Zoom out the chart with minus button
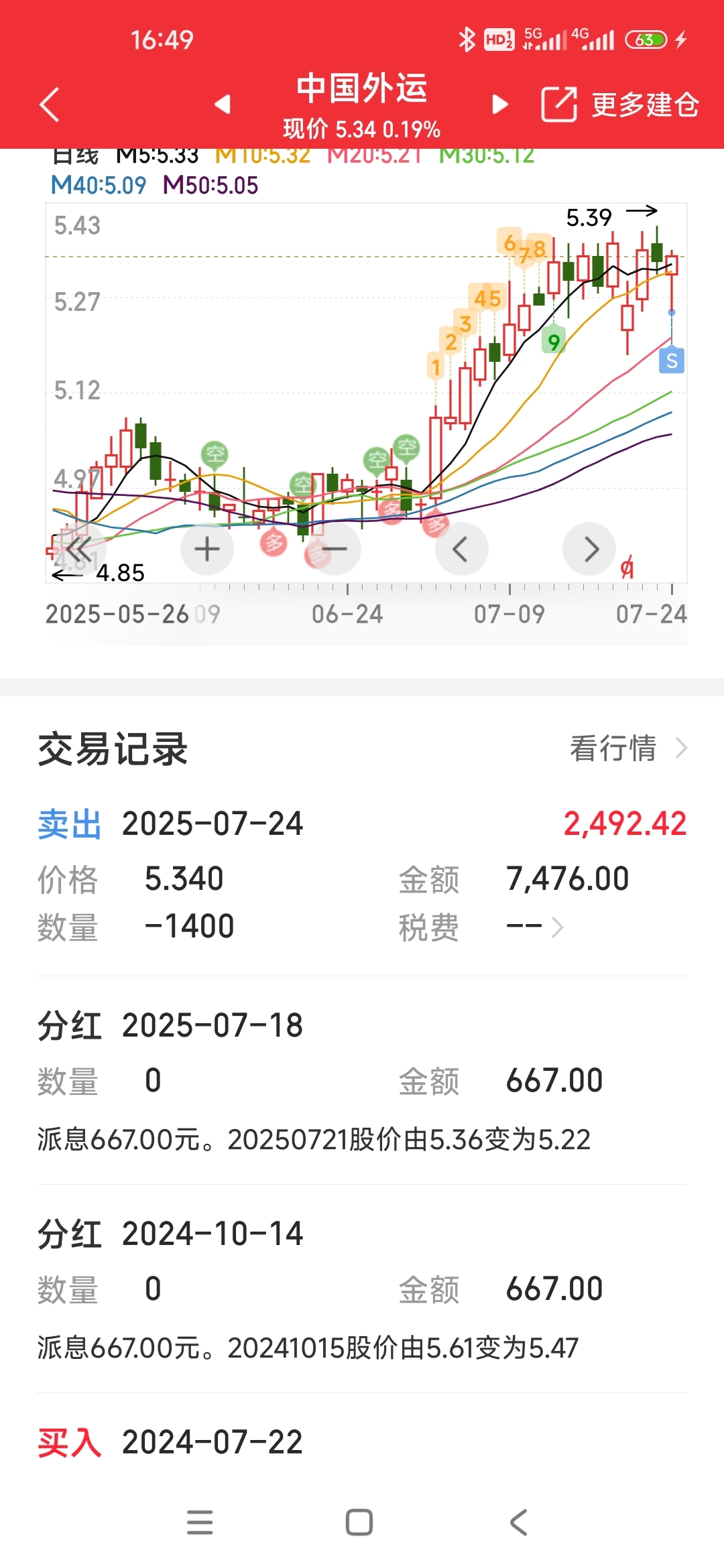 (x=334, y=549)
